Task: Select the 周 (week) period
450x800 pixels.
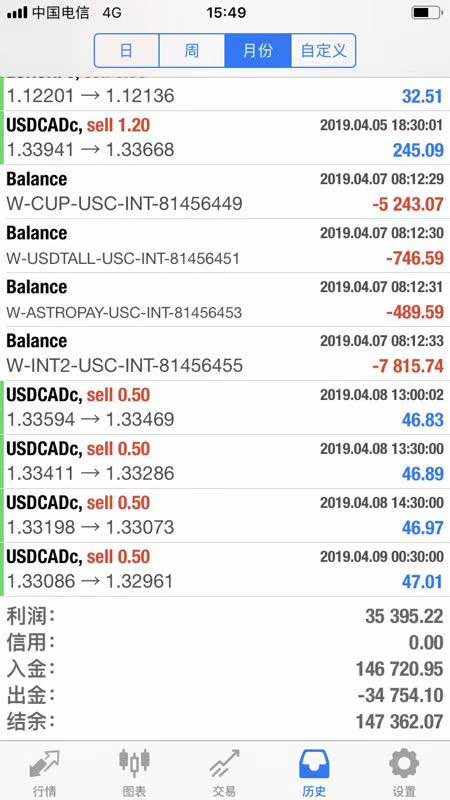Action: pyautogui.click(x=192, y=51)
